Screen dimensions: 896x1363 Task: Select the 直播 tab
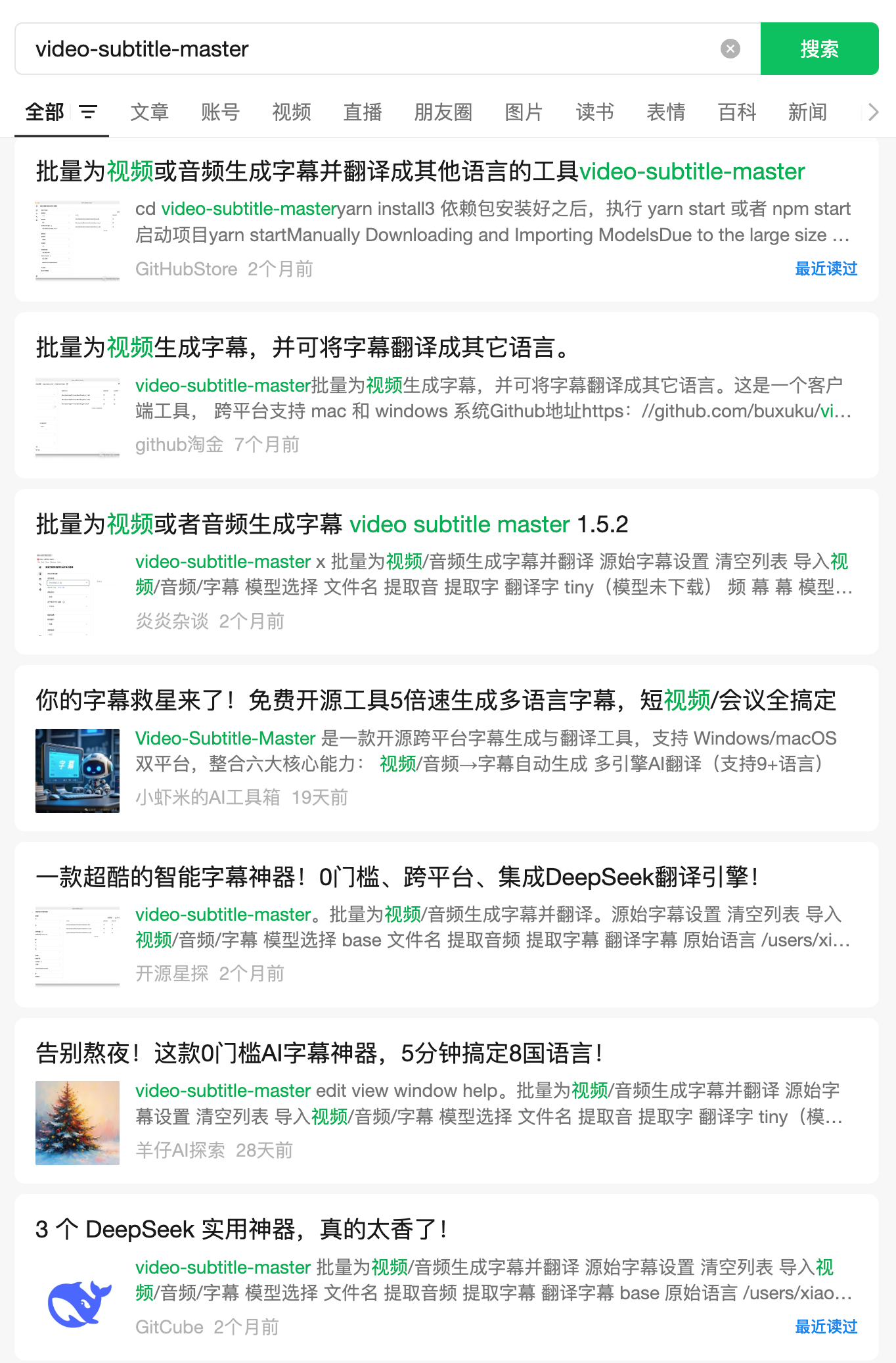[x=363, y=112]
